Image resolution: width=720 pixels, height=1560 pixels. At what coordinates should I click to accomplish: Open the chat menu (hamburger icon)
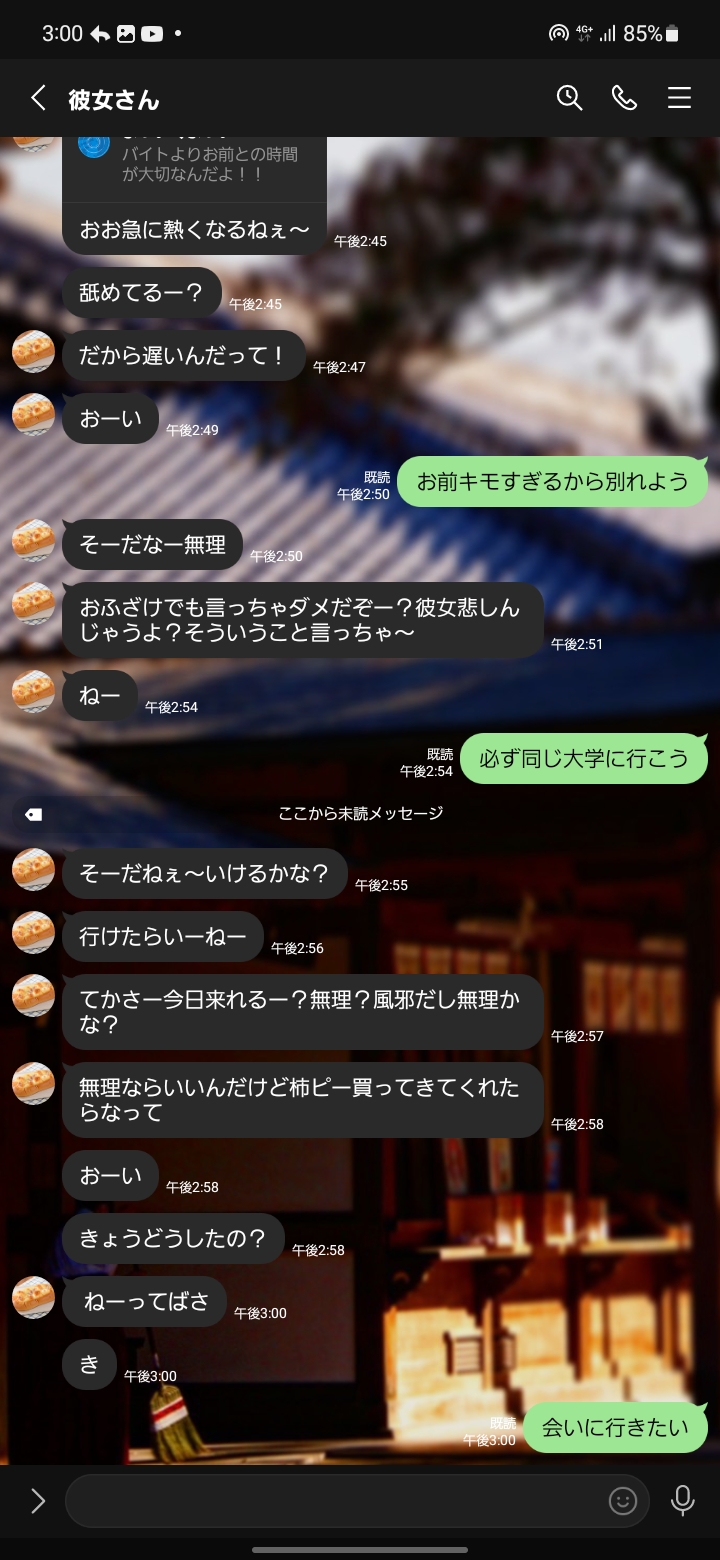[679, 98]
